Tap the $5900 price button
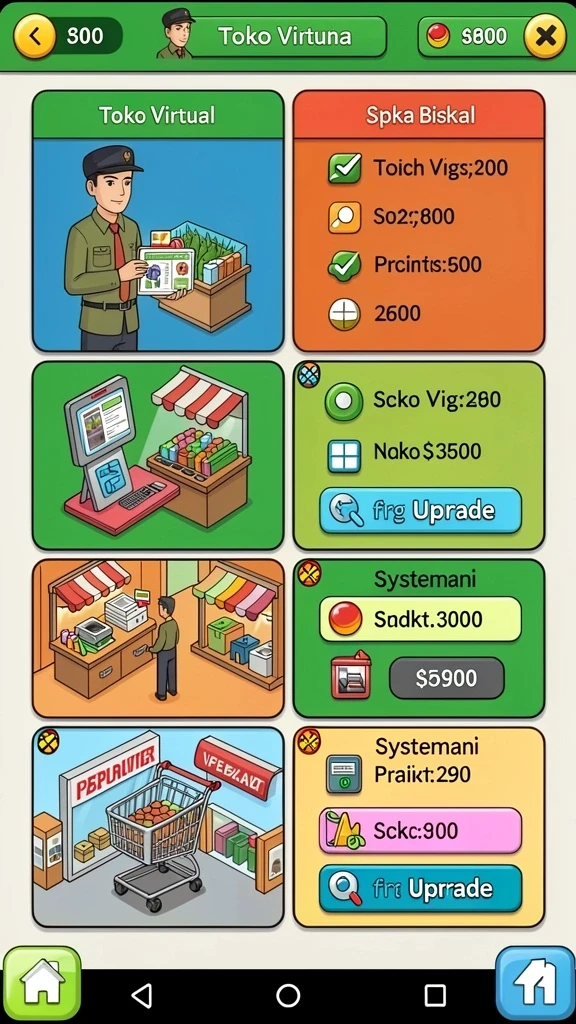 (447, 679)
